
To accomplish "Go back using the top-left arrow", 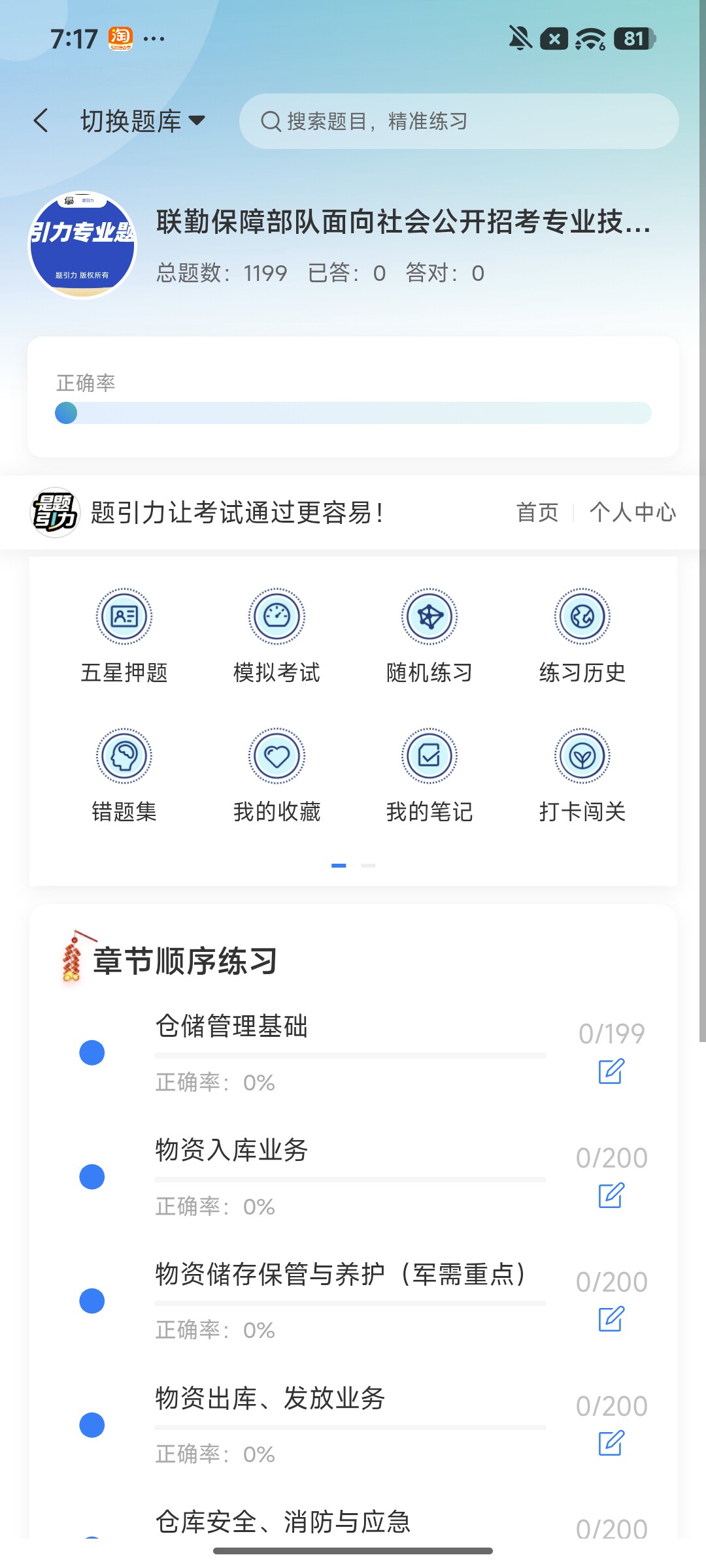I will click(41, 121).
